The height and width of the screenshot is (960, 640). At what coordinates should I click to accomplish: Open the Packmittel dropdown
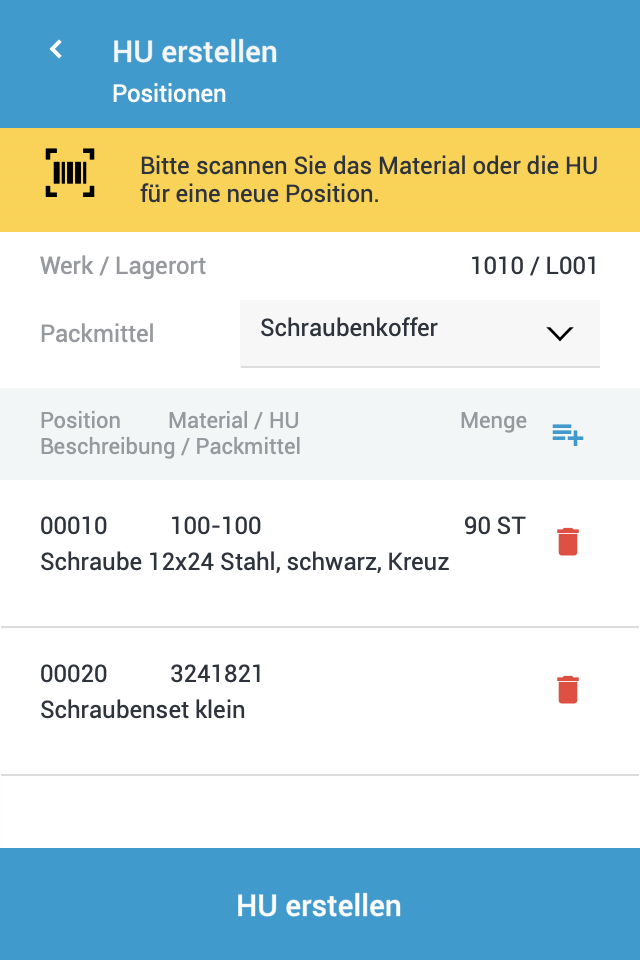pos(420,333)
